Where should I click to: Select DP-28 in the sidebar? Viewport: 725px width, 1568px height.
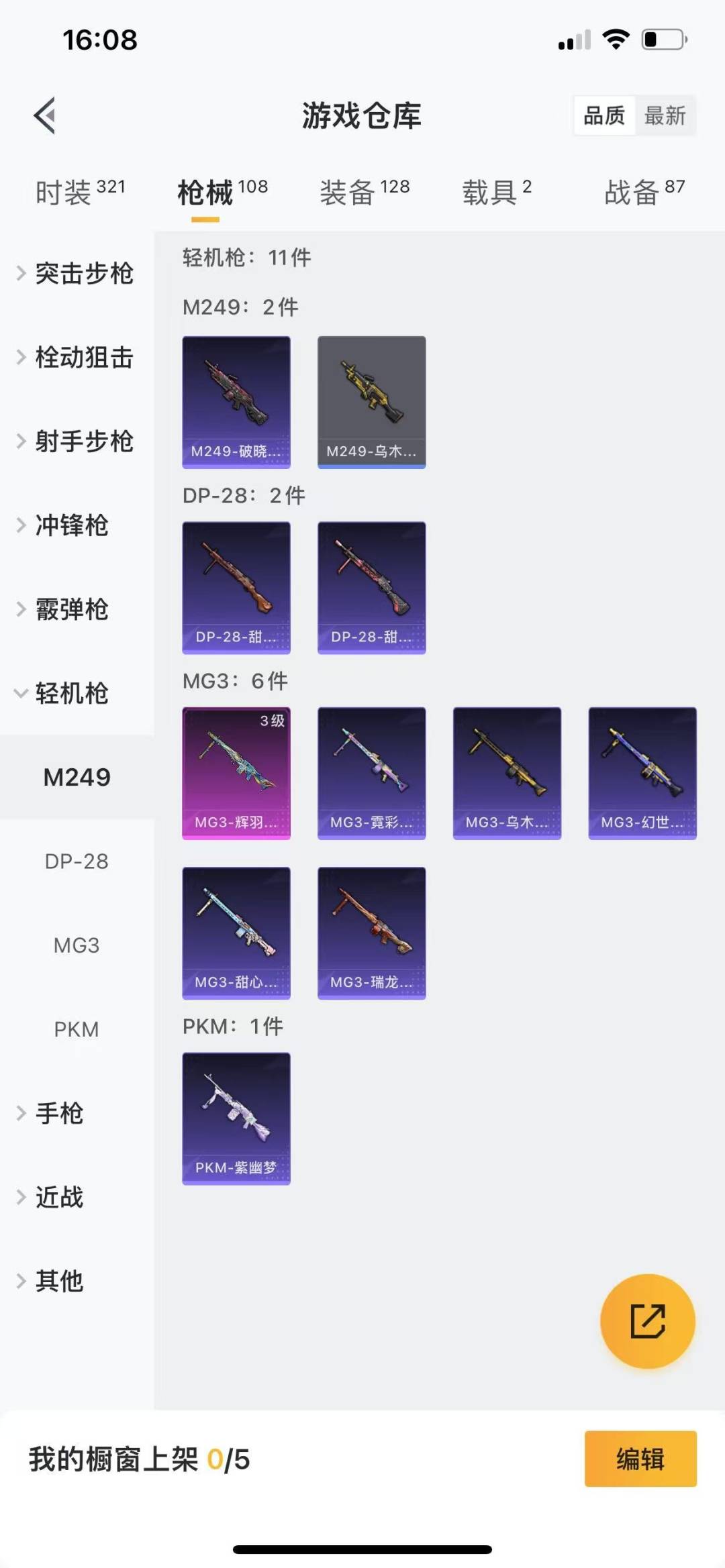[x=77, y=861]
